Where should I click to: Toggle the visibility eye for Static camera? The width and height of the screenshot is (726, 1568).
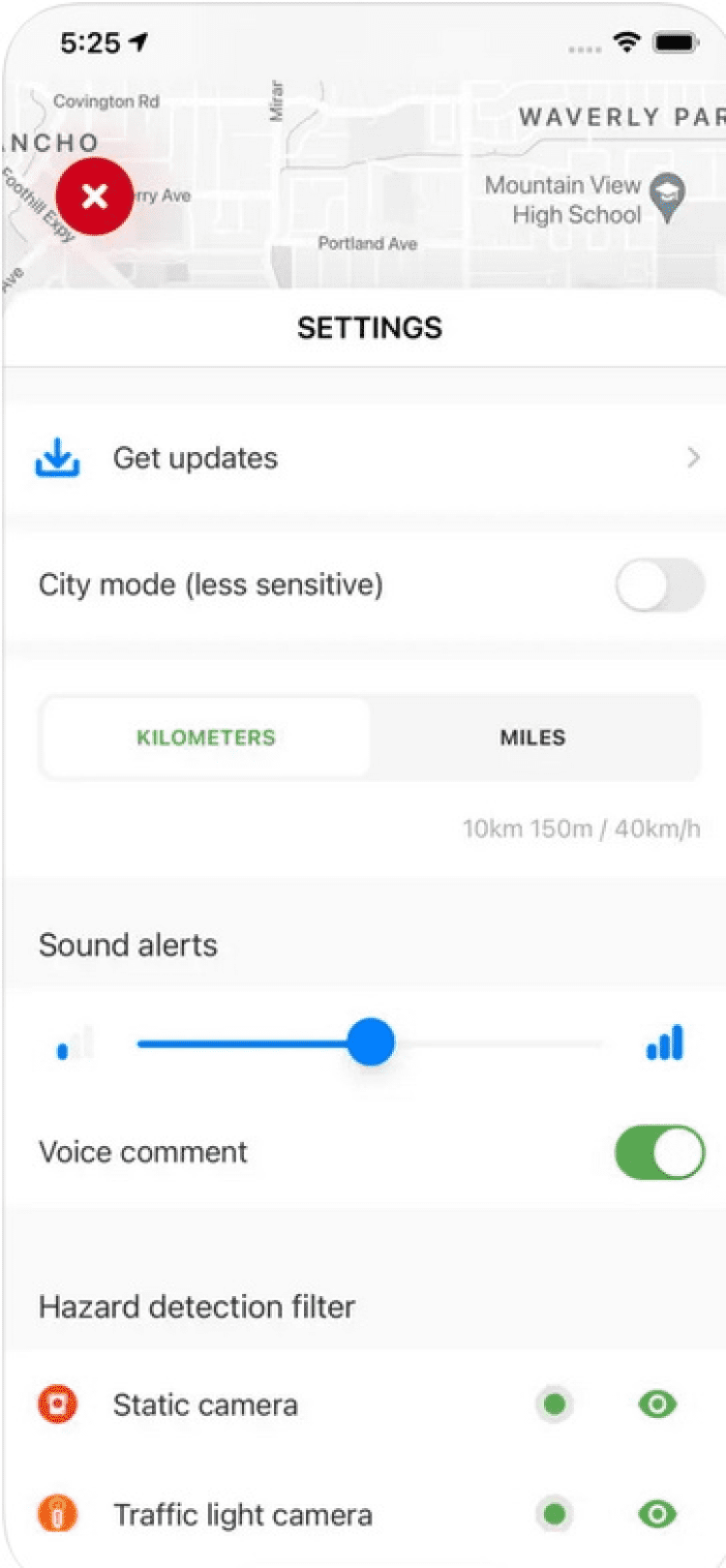[x=657, y=1403]
